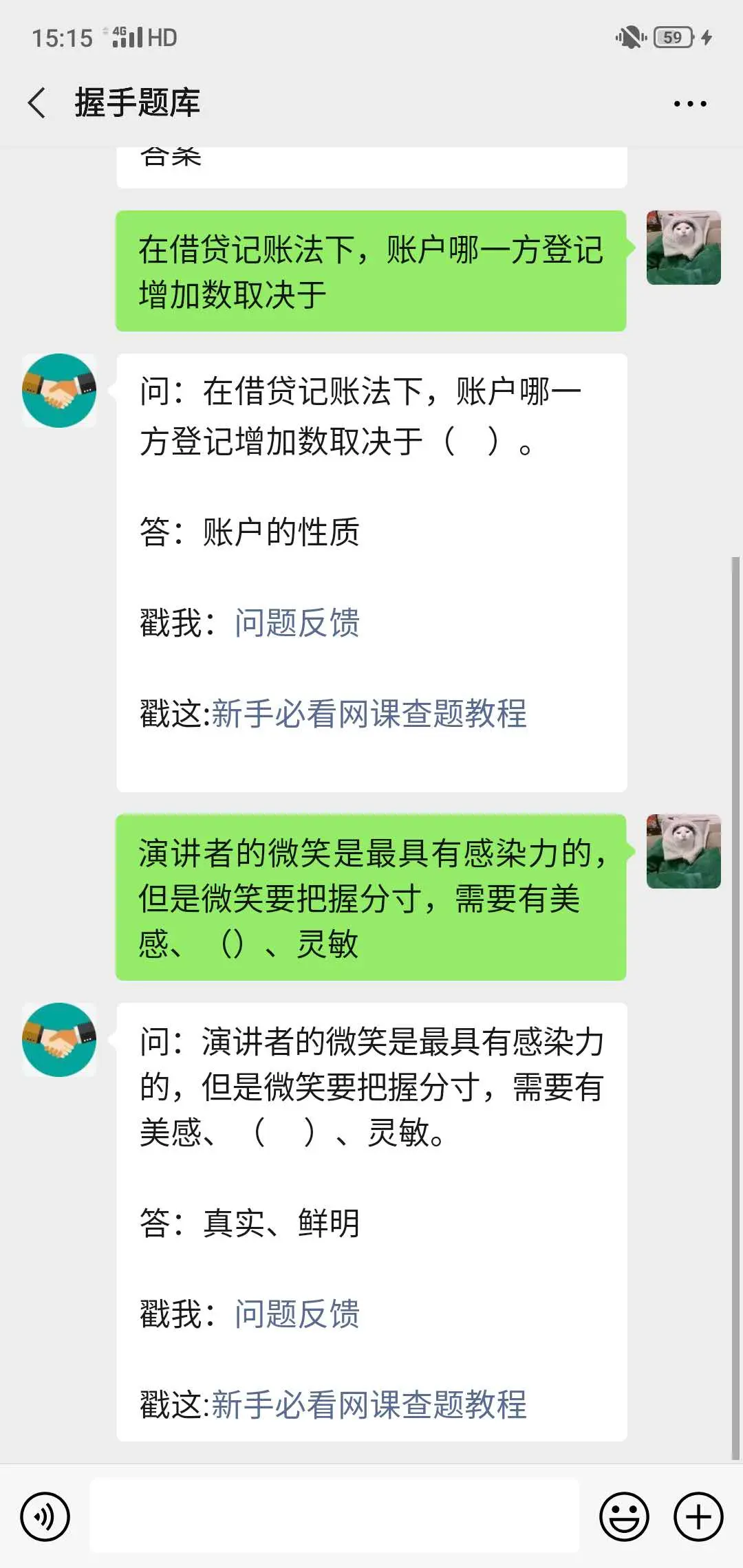Open 新手必看网课查题教程 link under the 真实、鲜明 answer
This screenshot has width=743, height=1568.
369,1404
